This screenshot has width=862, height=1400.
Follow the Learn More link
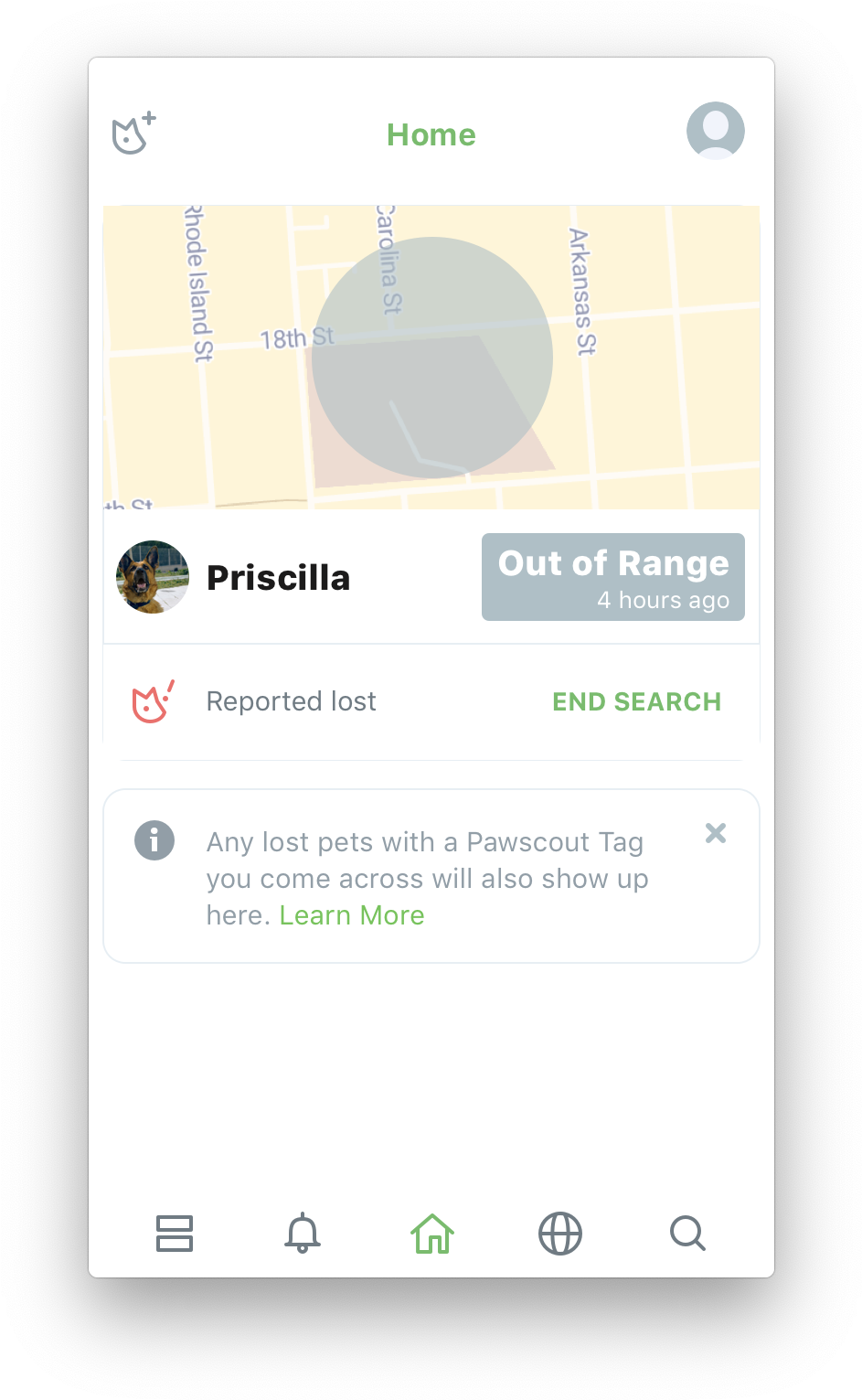pyautogui.click(x=352, y=915)
